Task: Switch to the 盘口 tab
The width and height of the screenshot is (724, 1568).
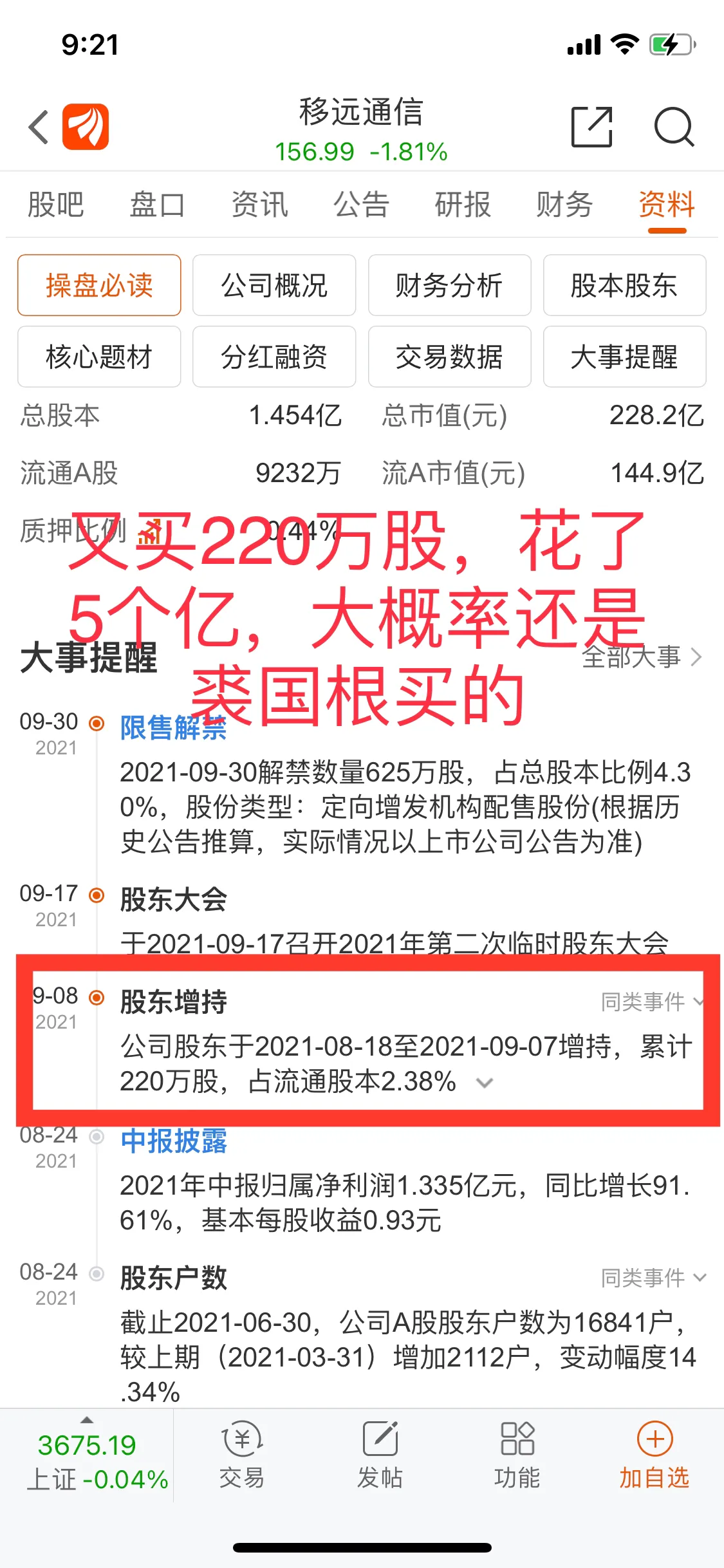Action: 157,205
